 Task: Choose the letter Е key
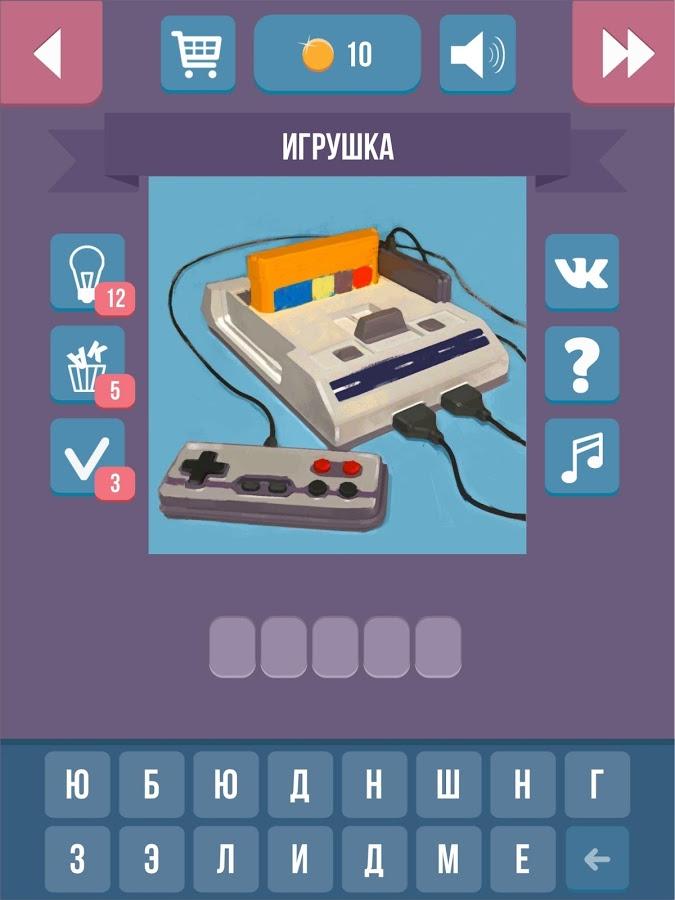pos(522,859)
